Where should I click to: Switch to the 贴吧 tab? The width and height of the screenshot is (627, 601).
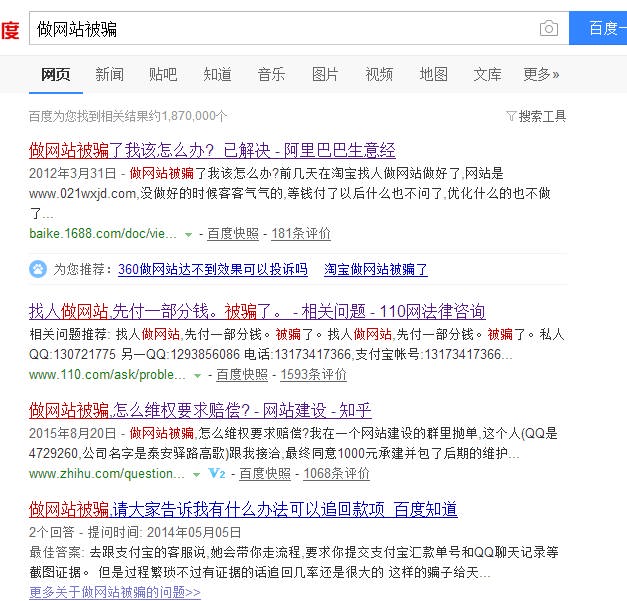tap(163, 74)
